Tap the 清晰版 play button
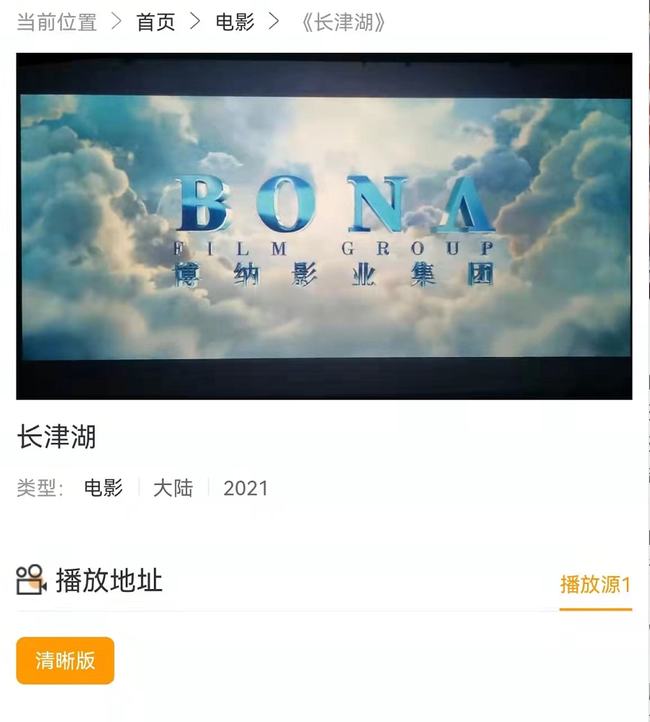The image size is (650, 722). coord(65,660)
